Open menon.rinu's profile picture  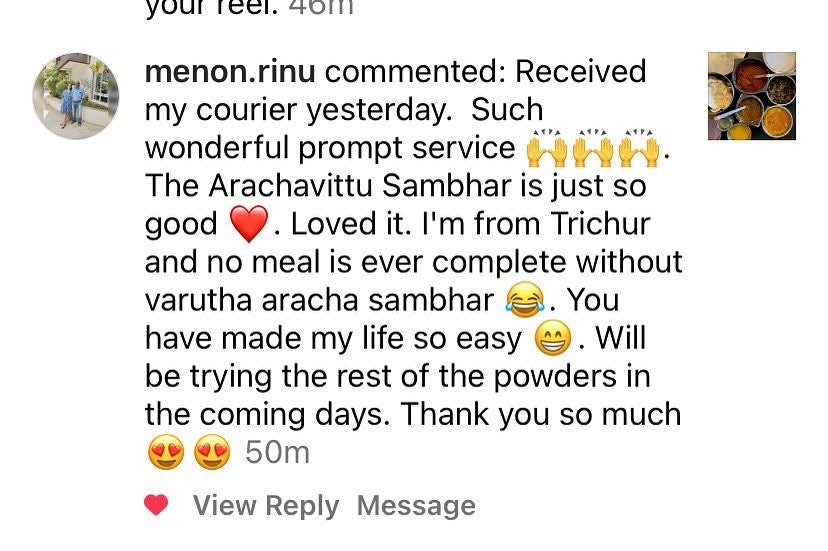(x=76, y=96)
